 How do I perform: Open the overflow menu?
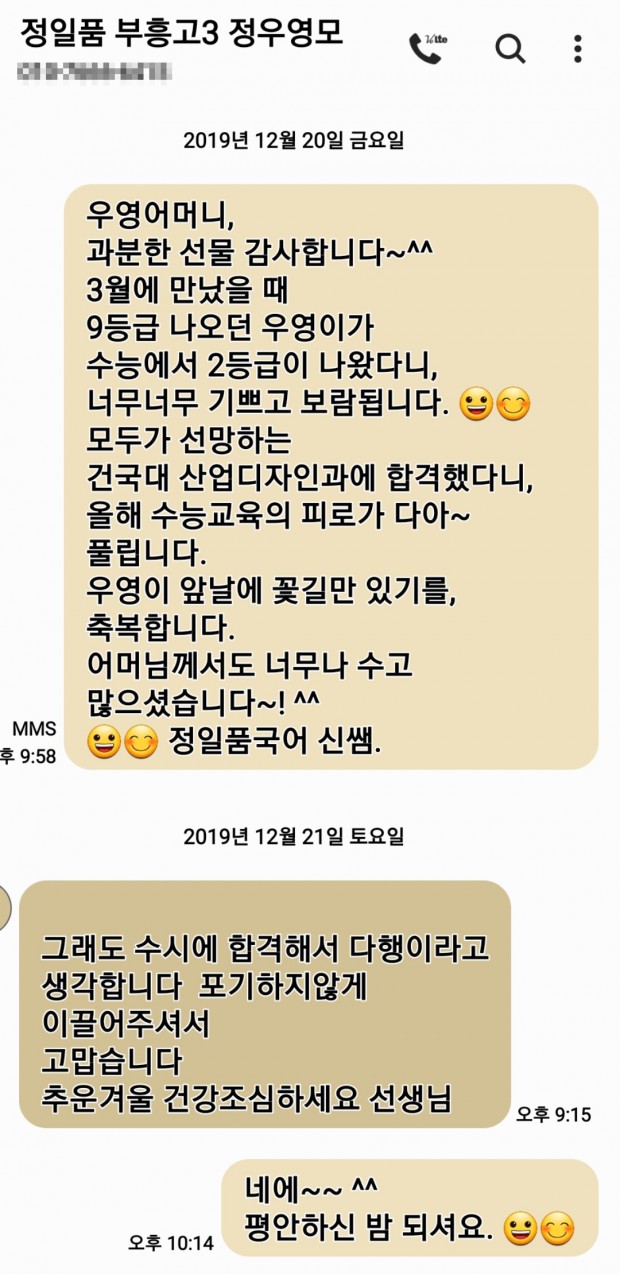pyautogui.click(x=577, y=47)
